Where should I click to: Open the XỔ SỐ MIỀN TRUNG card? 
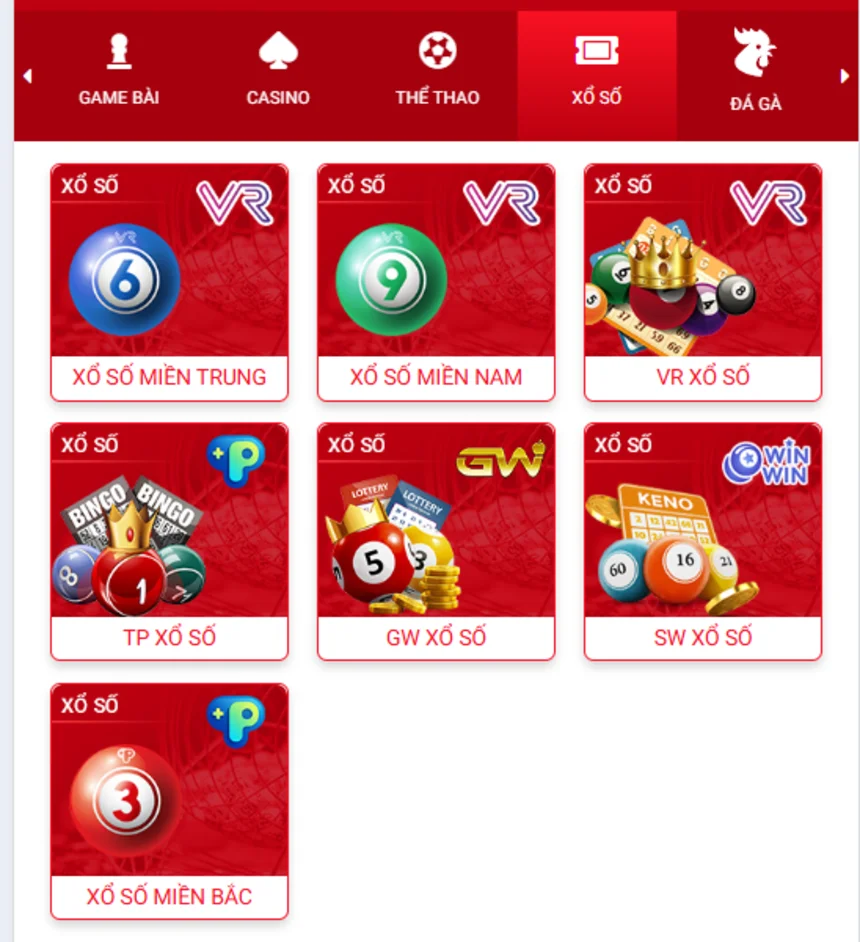pos(169,282)
